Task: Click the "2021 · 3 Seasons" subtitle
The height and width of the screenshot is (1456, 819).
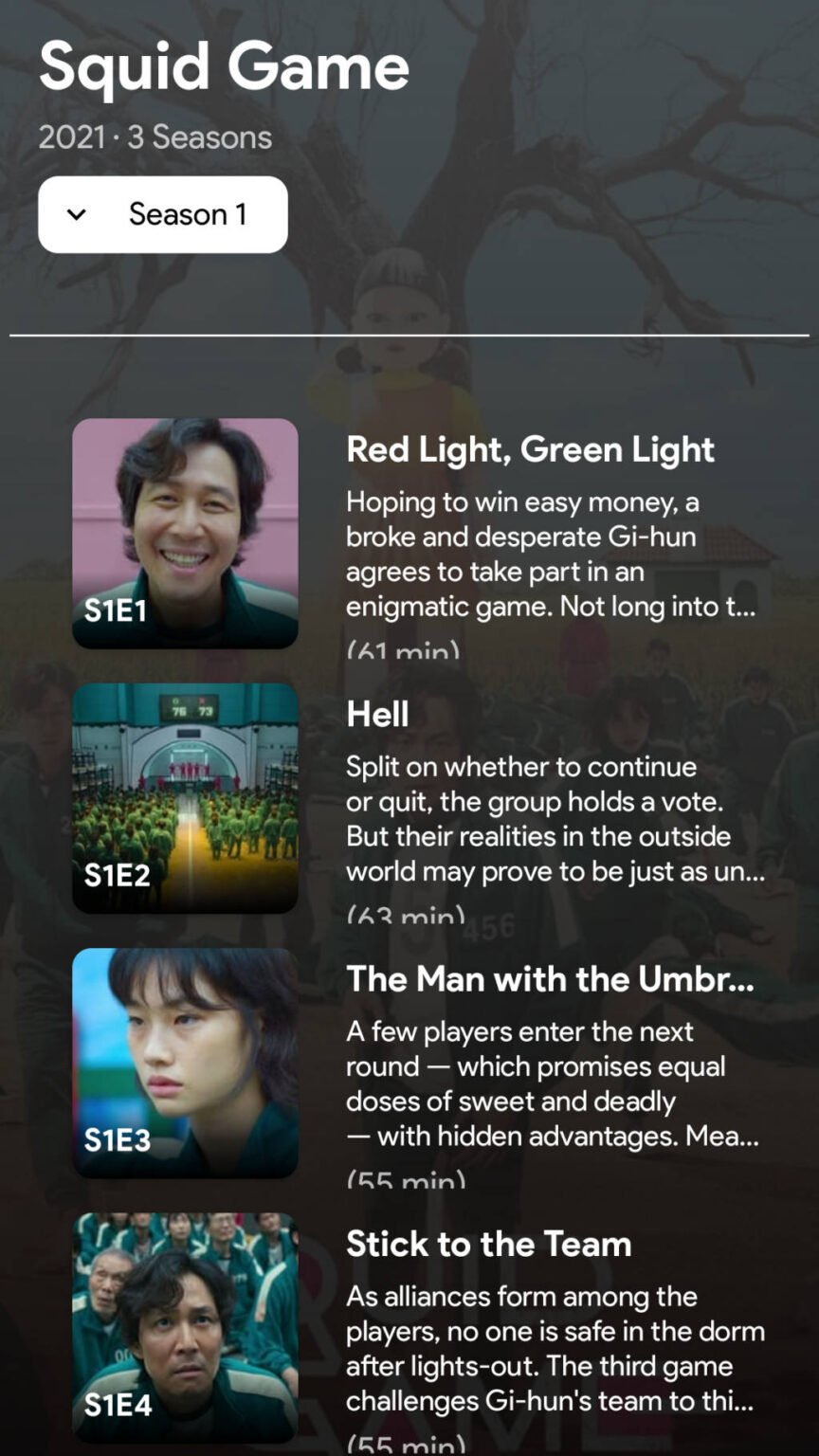Action: point(155,136)
